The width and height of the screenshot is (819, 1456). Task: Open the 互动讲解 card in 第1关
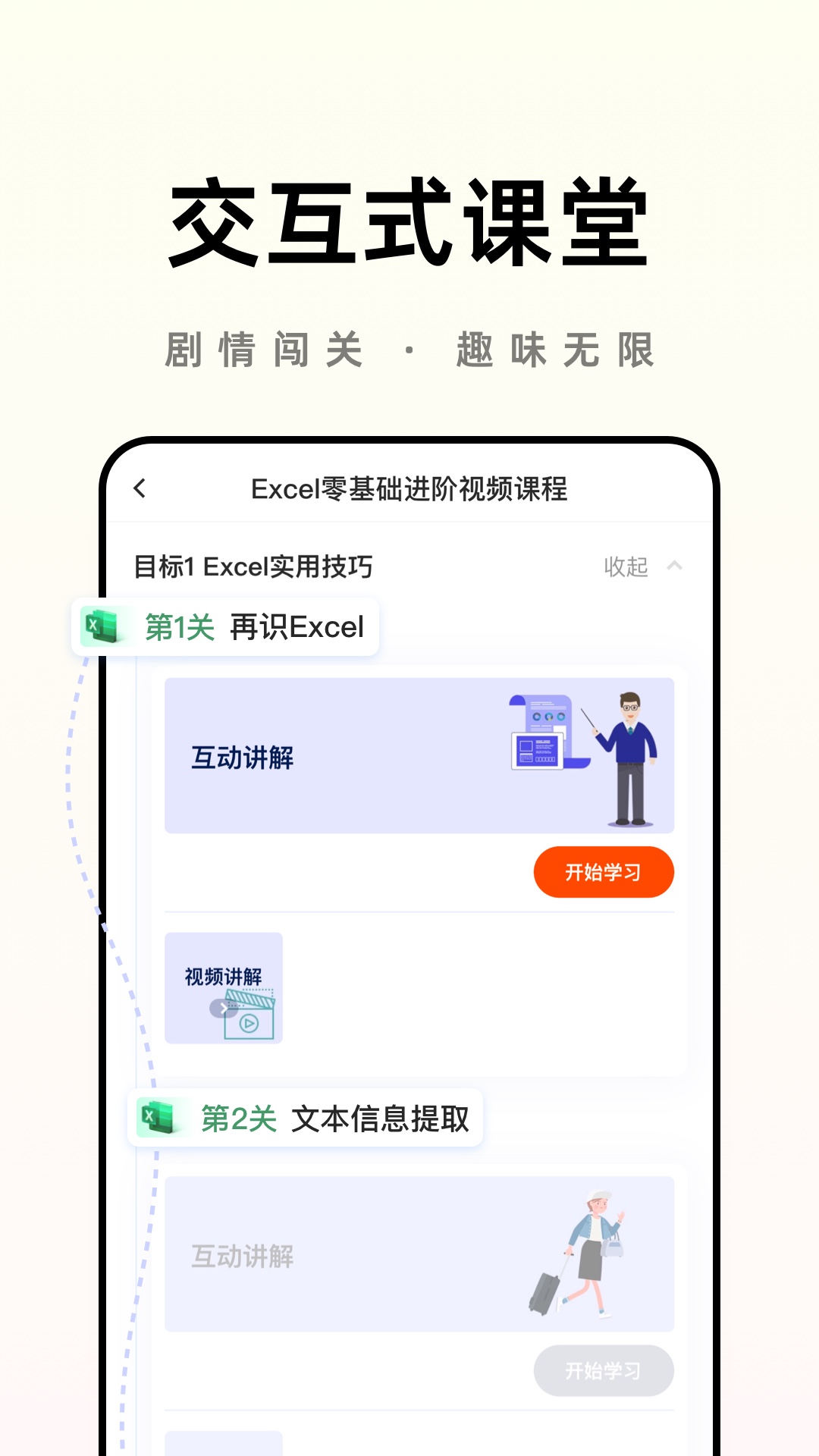tap(418, 752)
